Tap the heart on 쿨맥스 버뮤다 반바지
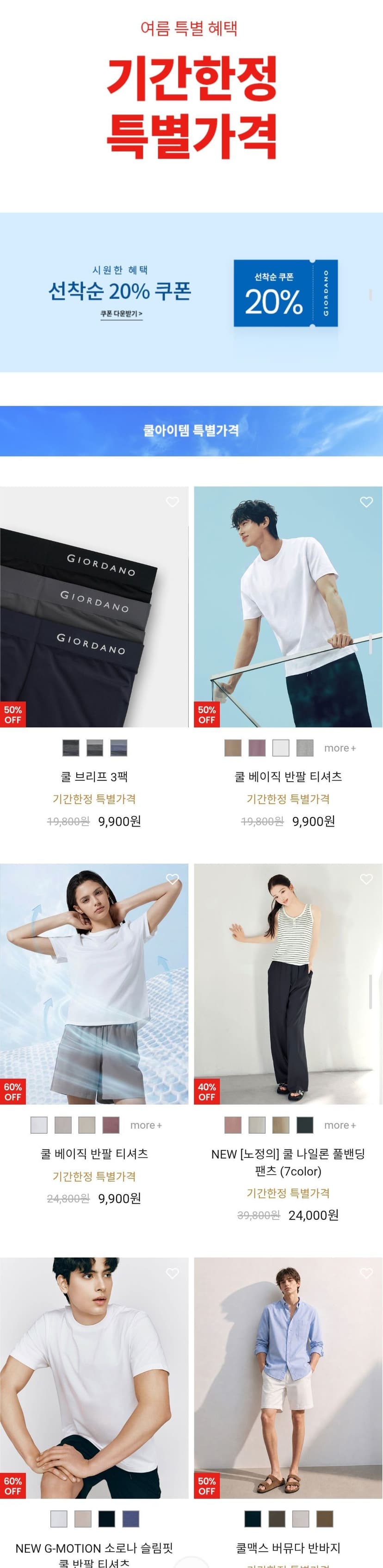Screen dimensions: 383x1568 [366, 1273]
